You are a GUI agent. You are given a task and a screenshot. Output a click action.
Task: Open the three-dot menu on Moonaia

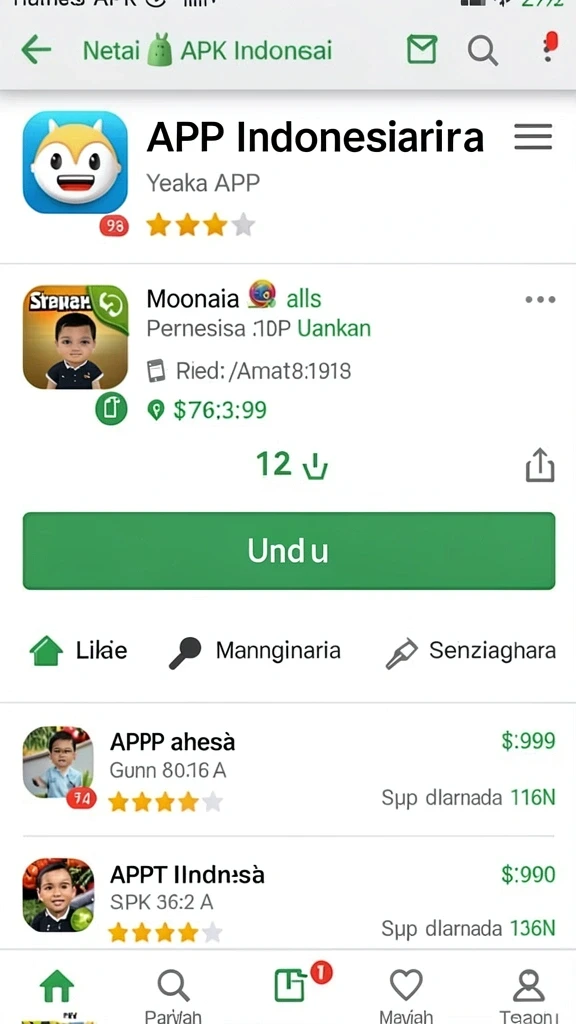coord(540,300)
